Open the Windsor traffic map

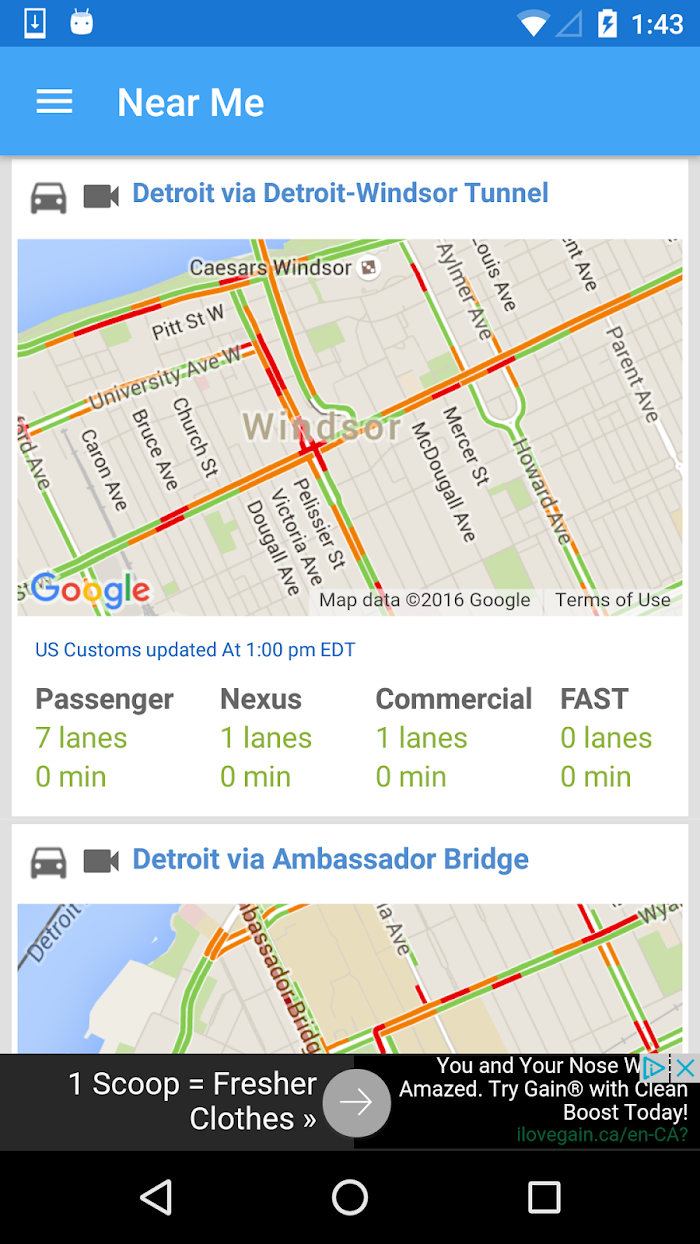pos(350,427)
